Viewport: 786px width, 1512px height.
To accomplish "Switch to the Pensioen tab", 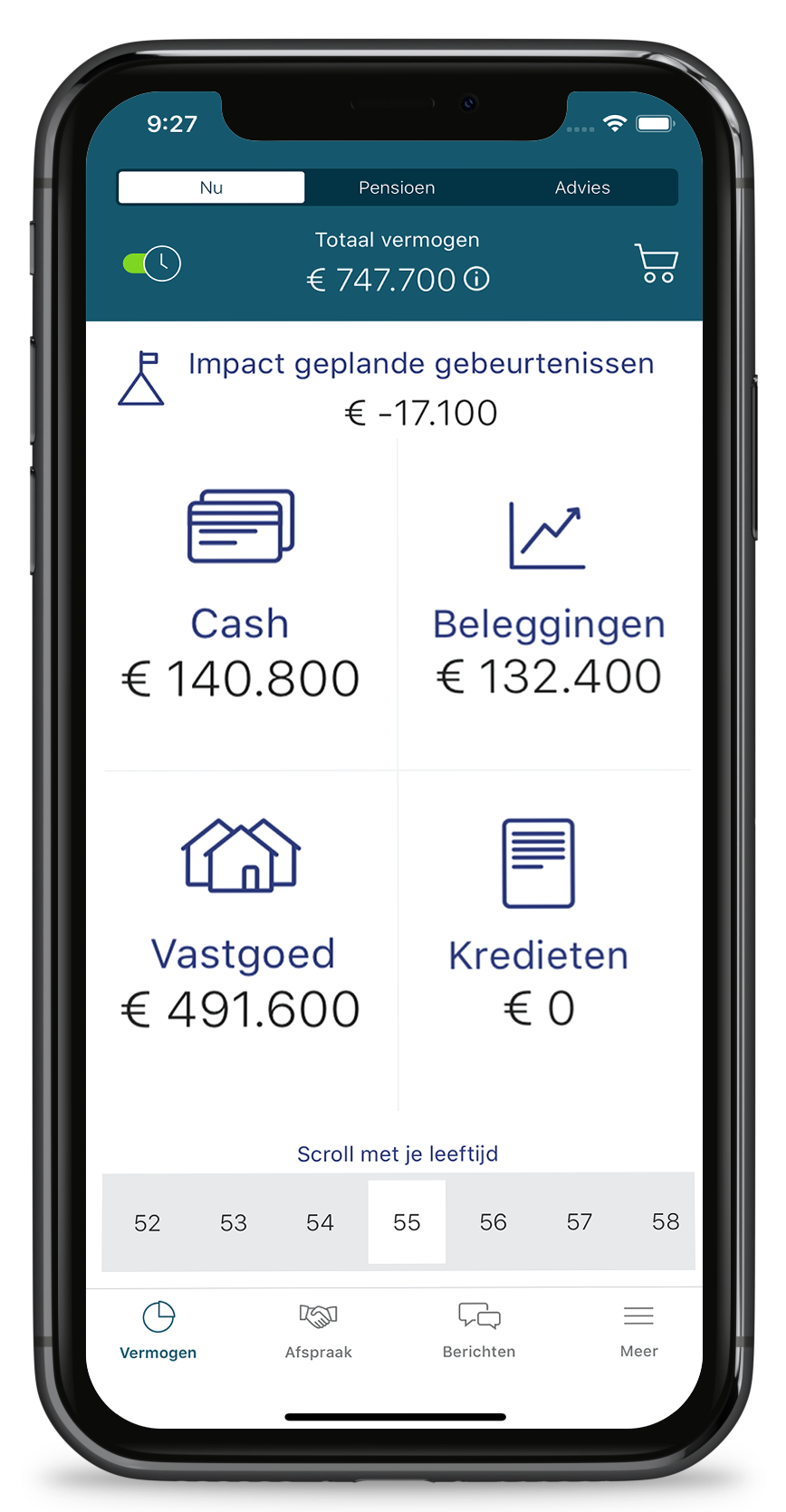I will pyautogui.click(x=397, y=187).
